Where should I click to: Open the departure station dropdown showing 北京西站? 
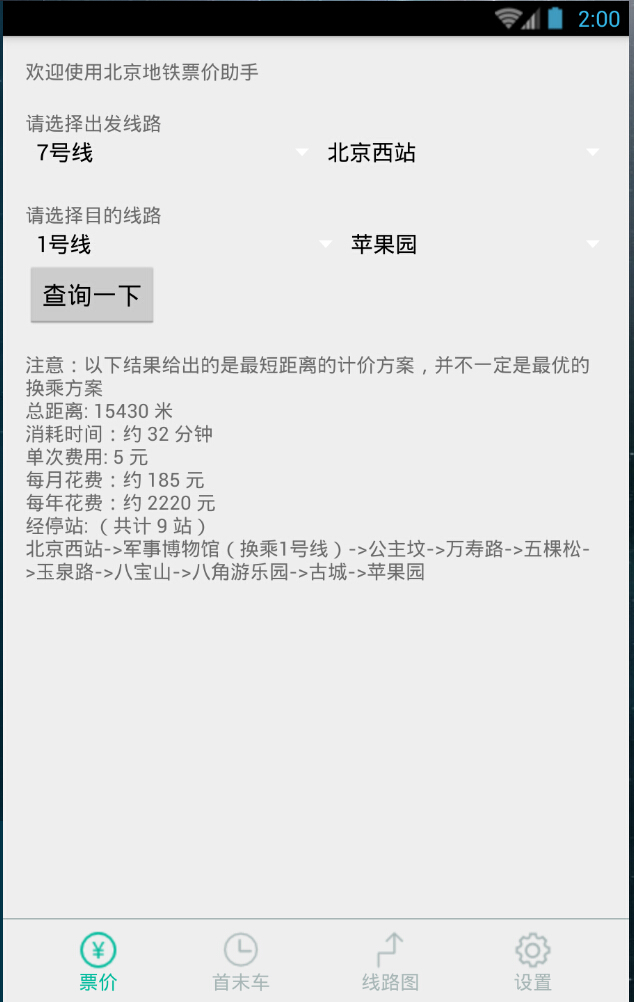pos(463,153)
